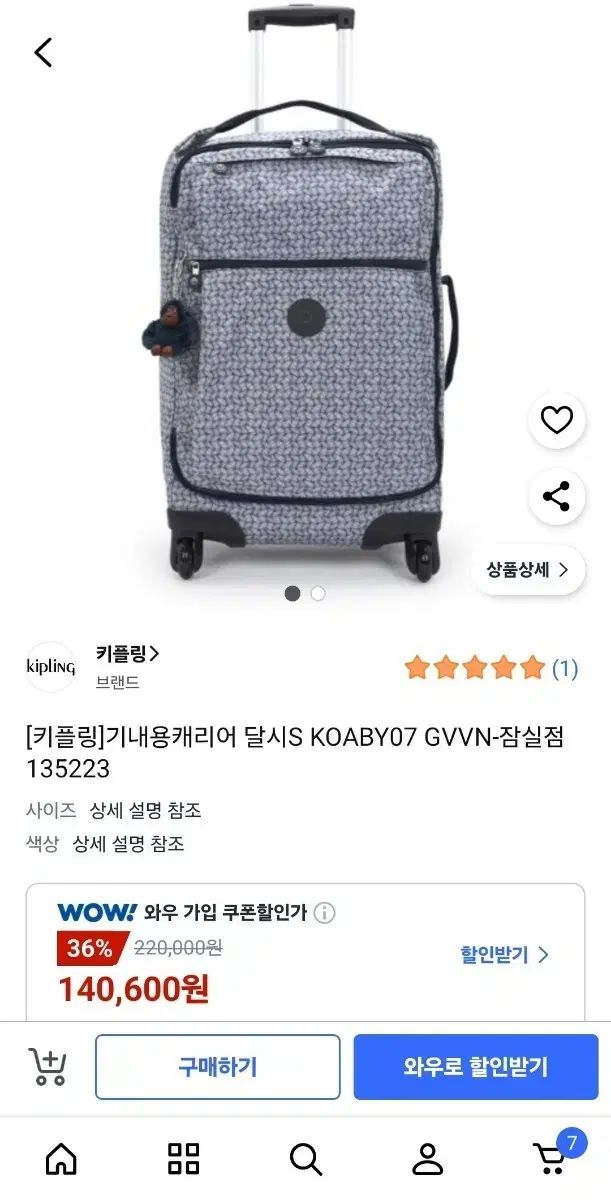Tap the second image page indicator dot

318,593
